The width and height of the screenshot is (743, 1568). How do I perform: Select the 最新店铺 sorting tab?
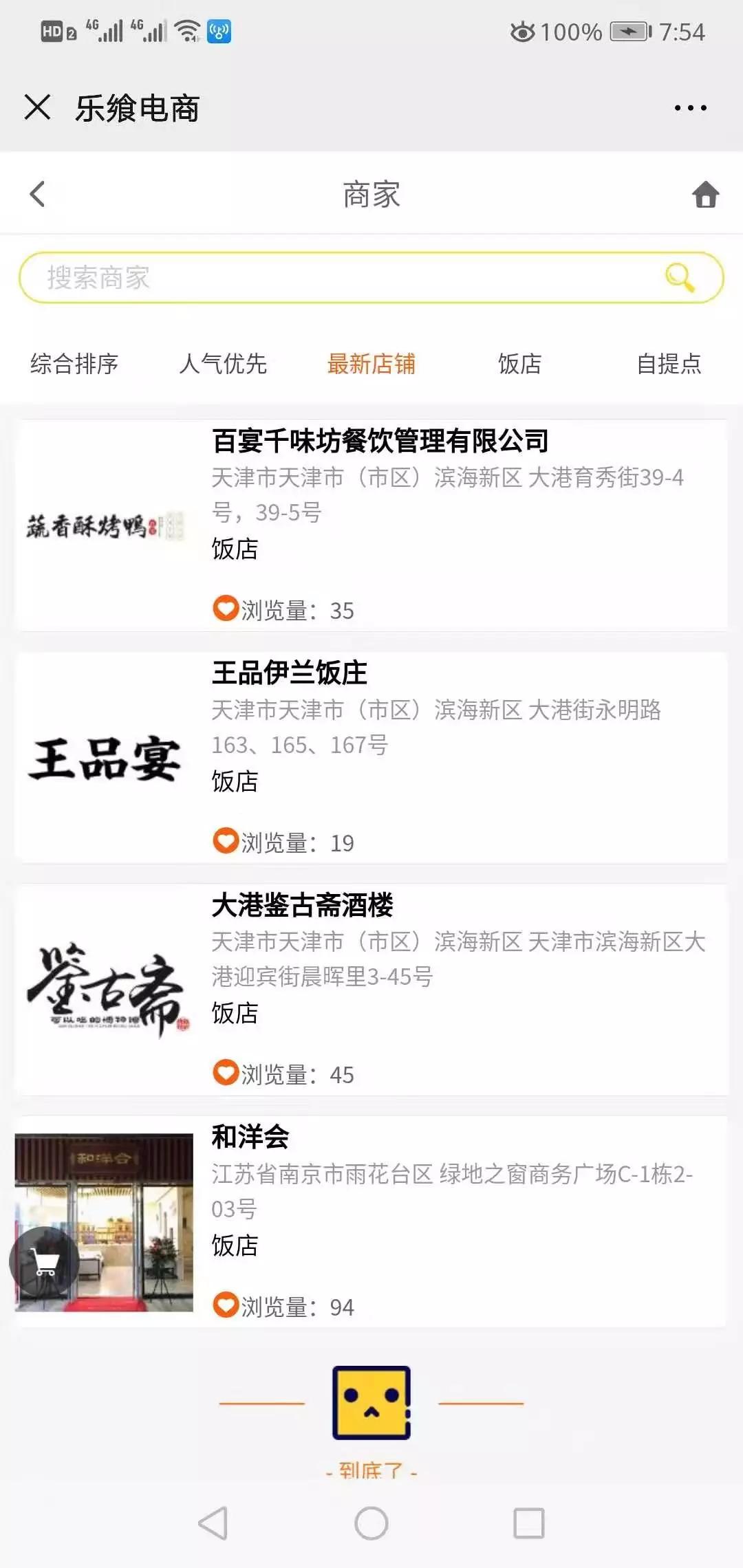[371, 364]
